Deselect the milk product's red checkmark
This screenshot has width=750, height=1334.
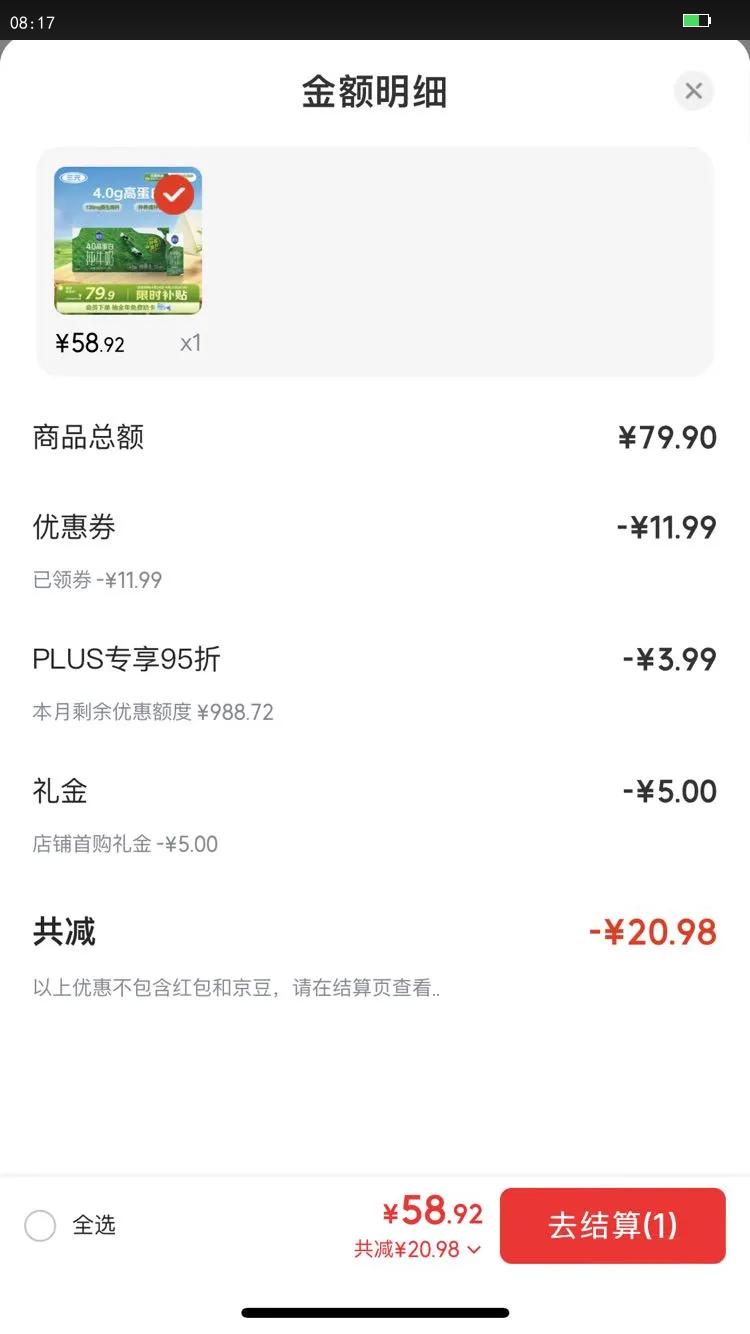[x=173, y=194]
